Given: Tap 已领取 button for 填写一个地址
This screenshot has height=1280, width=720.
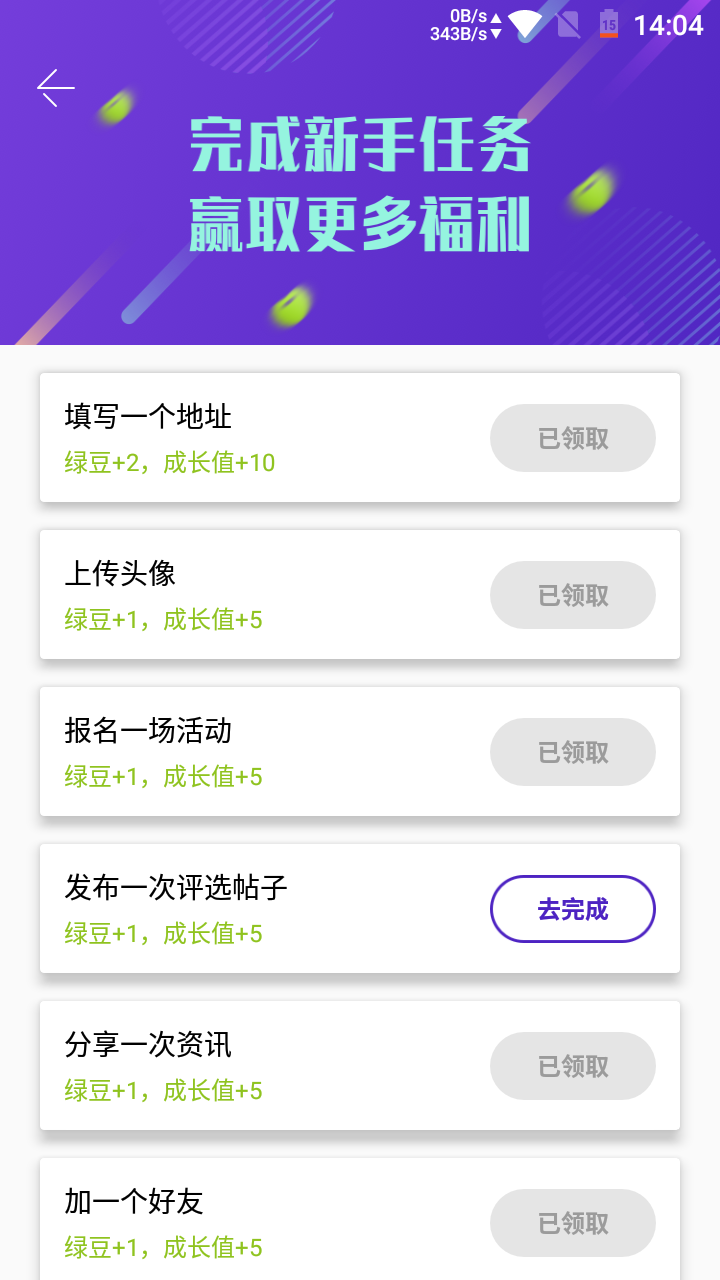Looking at the screenshot, I should (x=573, y=438).
